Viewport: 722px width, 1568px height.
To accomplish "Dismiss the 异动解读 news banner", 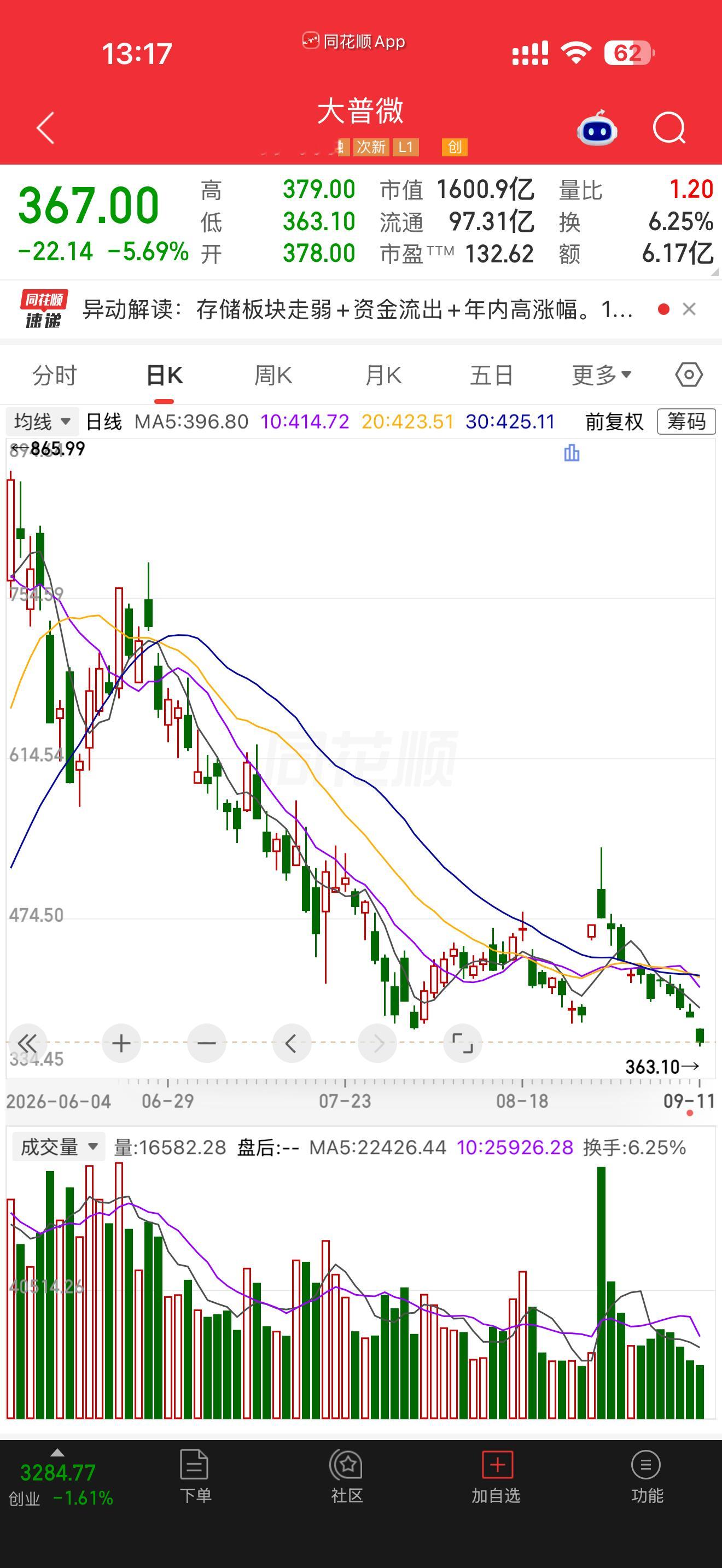I will point(689,309).
